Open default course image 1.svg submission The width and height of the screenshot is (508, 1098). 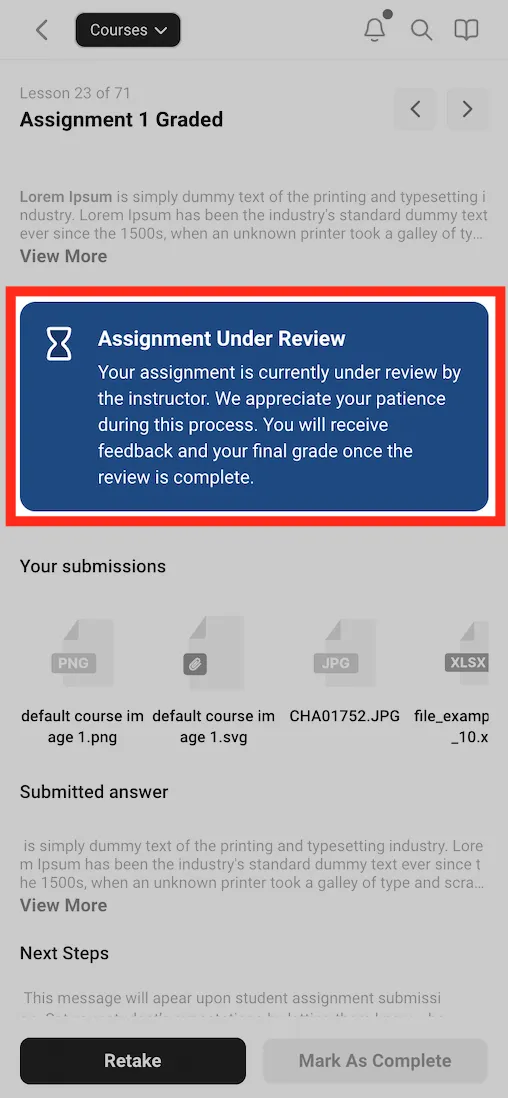pos(213,678)
